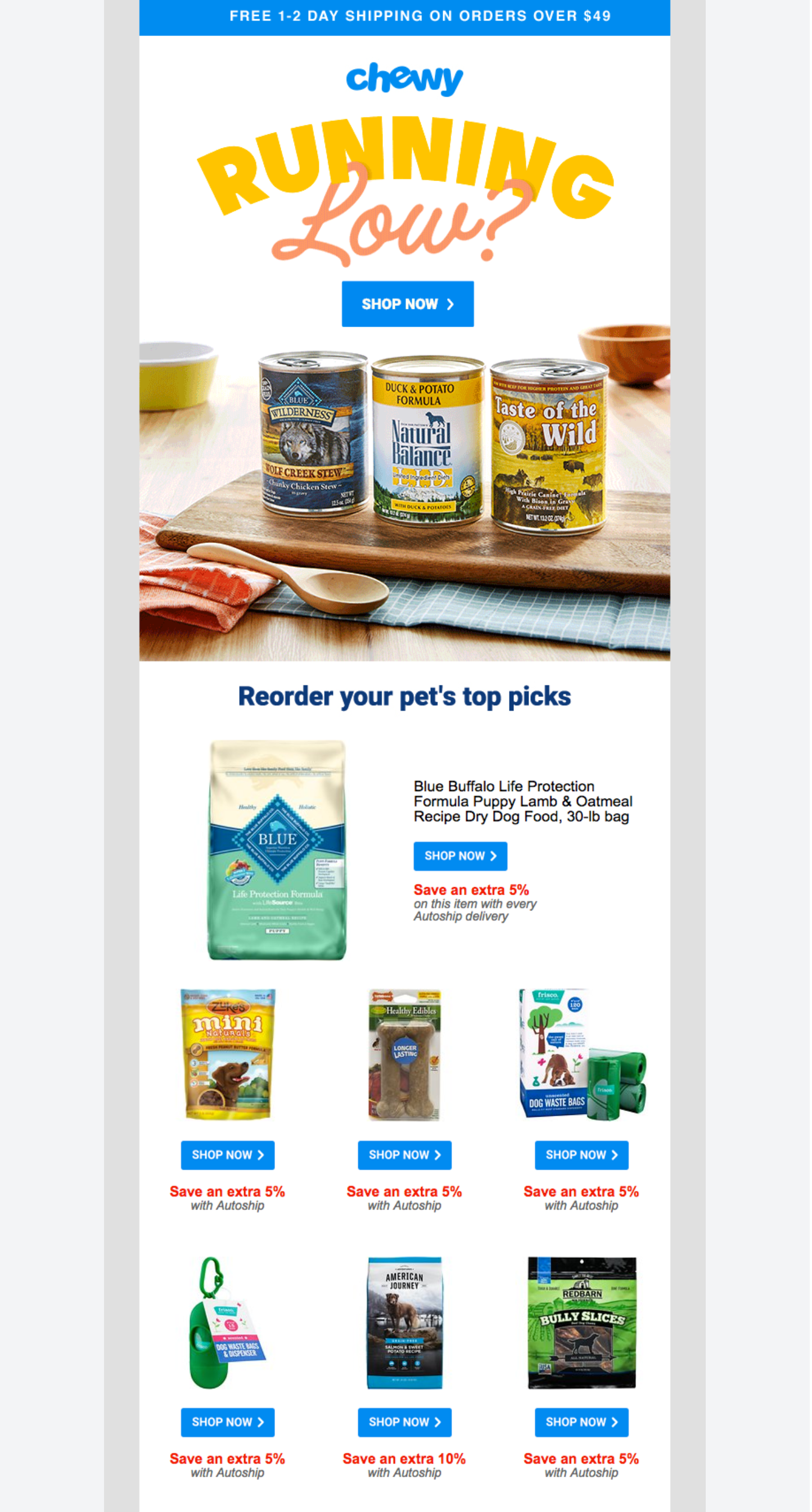Image resolution: width=812 pixels, height=1512 pixels.
Task: Shop now for Blue Buffalo Puppy food
Action: pos(461,856)
